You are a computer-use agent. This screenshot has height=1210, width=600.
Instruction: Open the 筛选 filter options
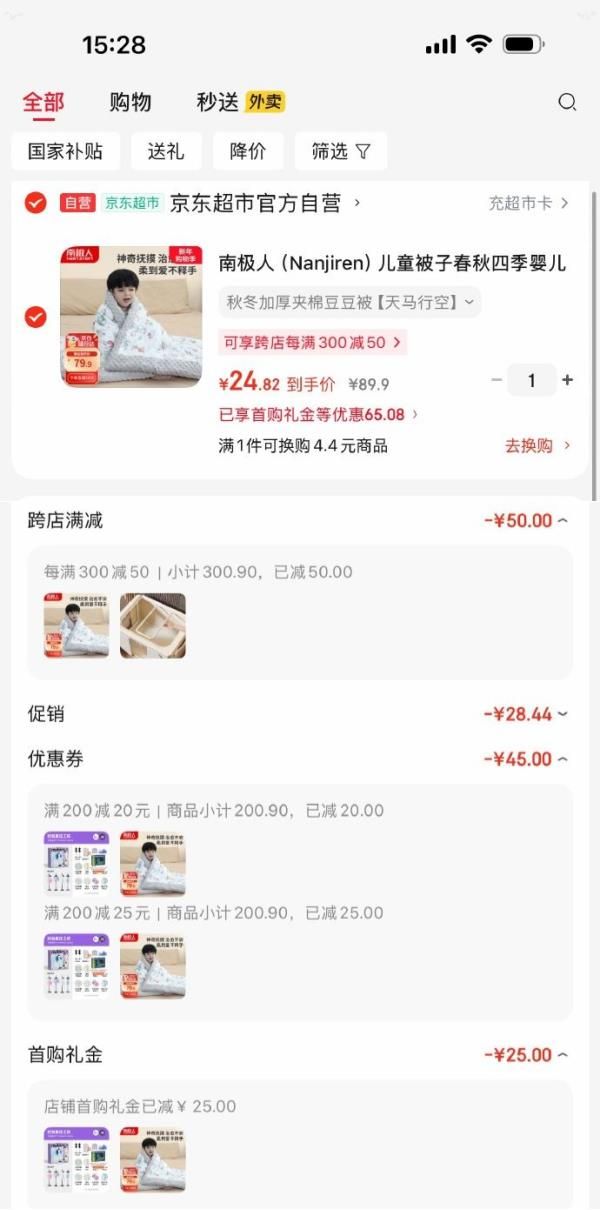pos(340,151)
